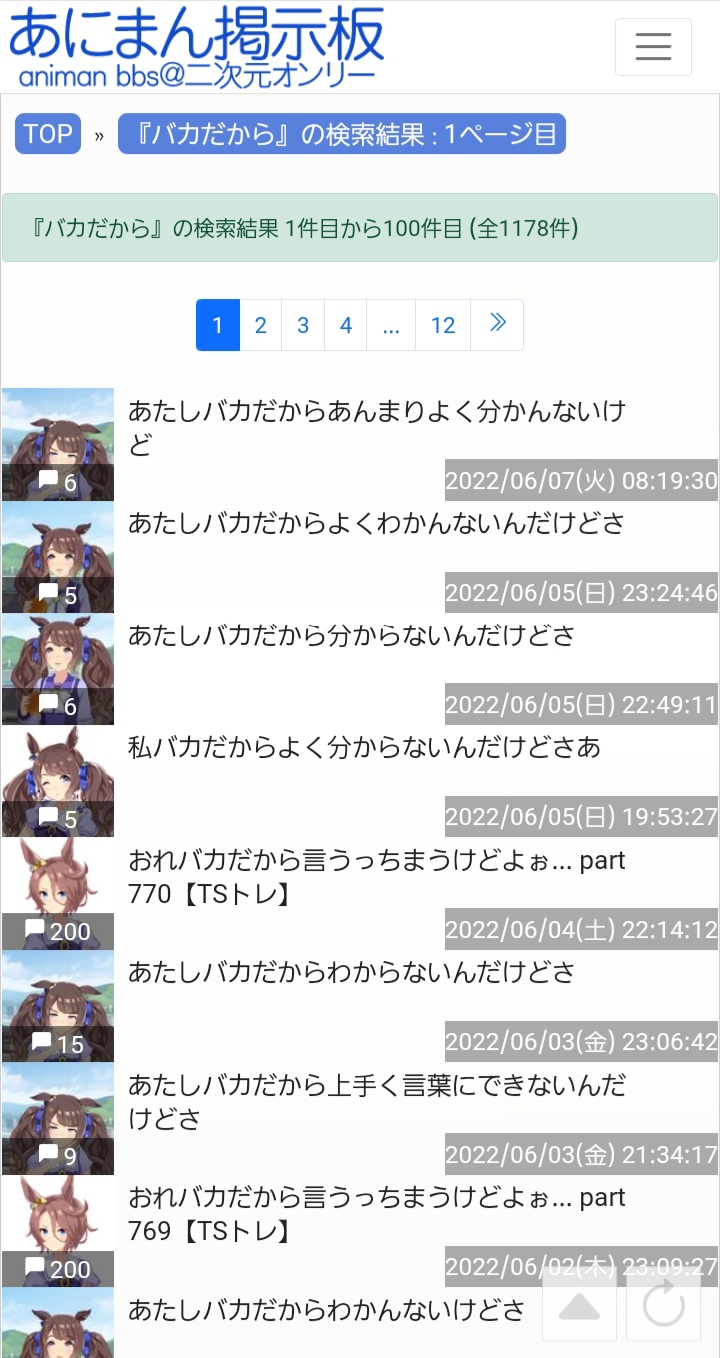Select page 4 in pagination

346,325
